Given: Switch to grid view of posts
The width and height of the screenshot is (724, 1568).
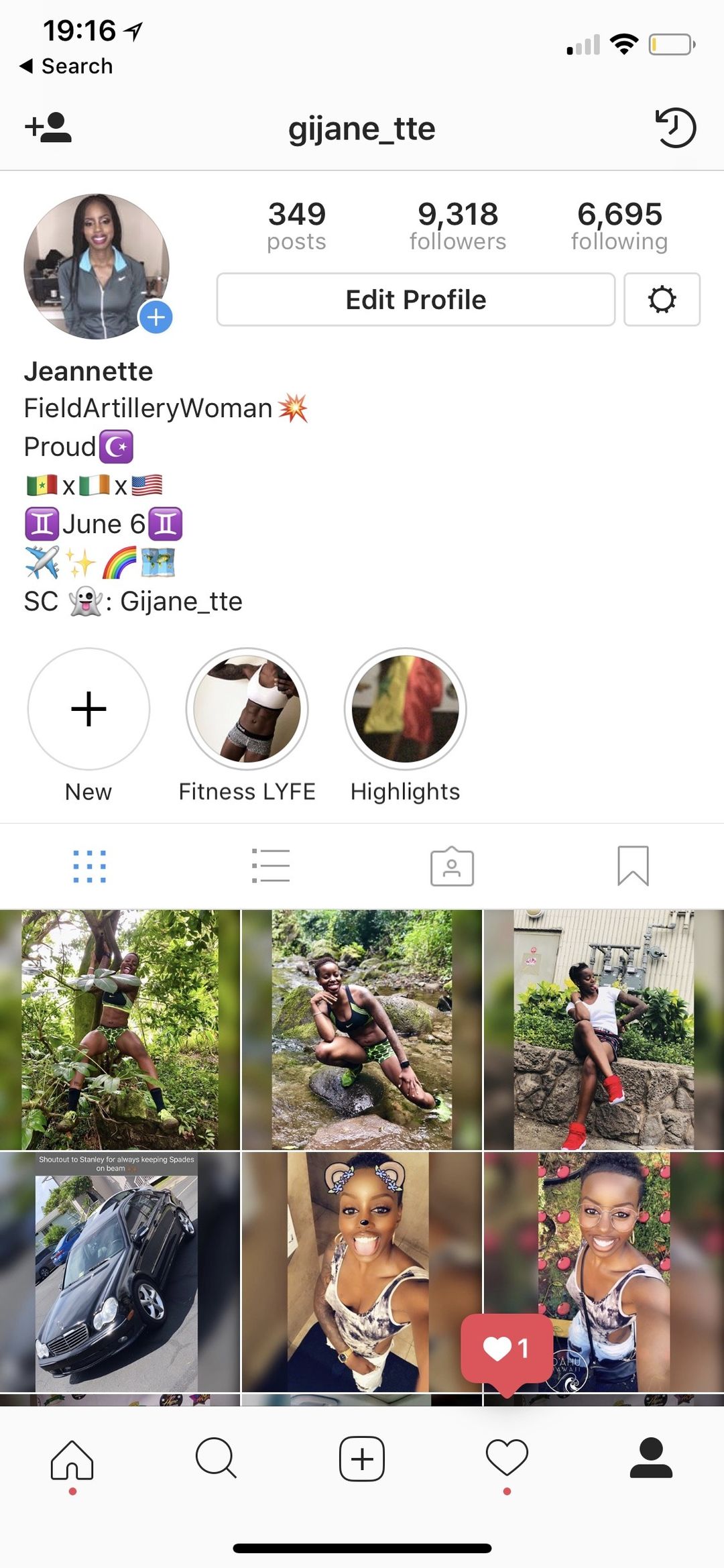Looking at the screenshot, I should click(x=90, y=866).
